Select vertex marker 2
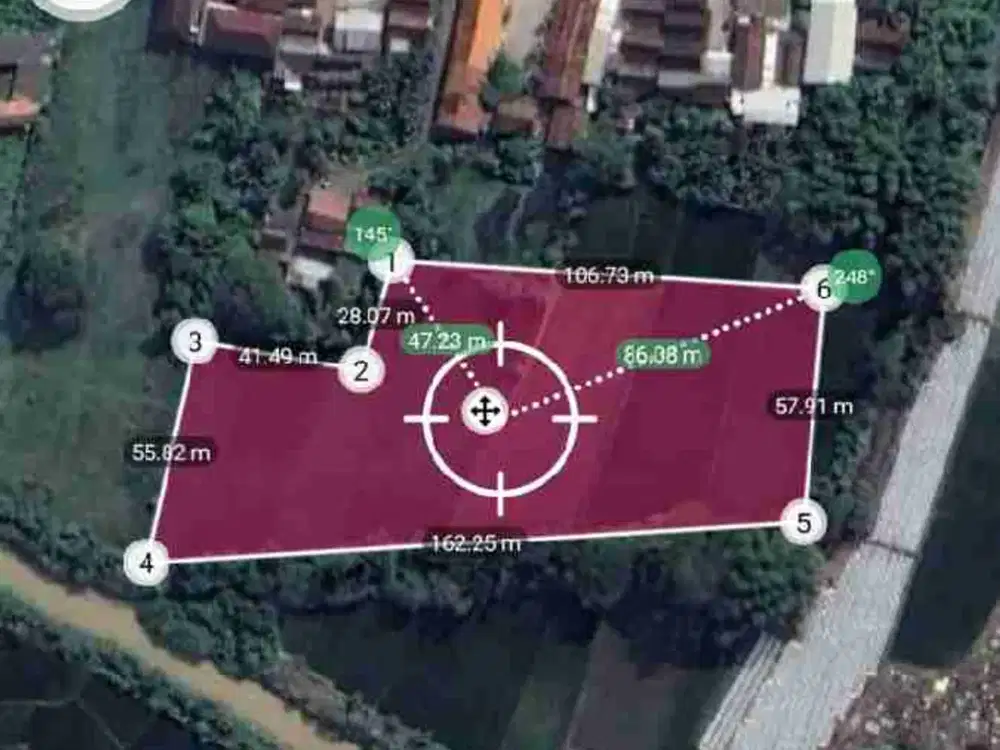Screen dimensions: 1000x750 (x=361, y=371)
